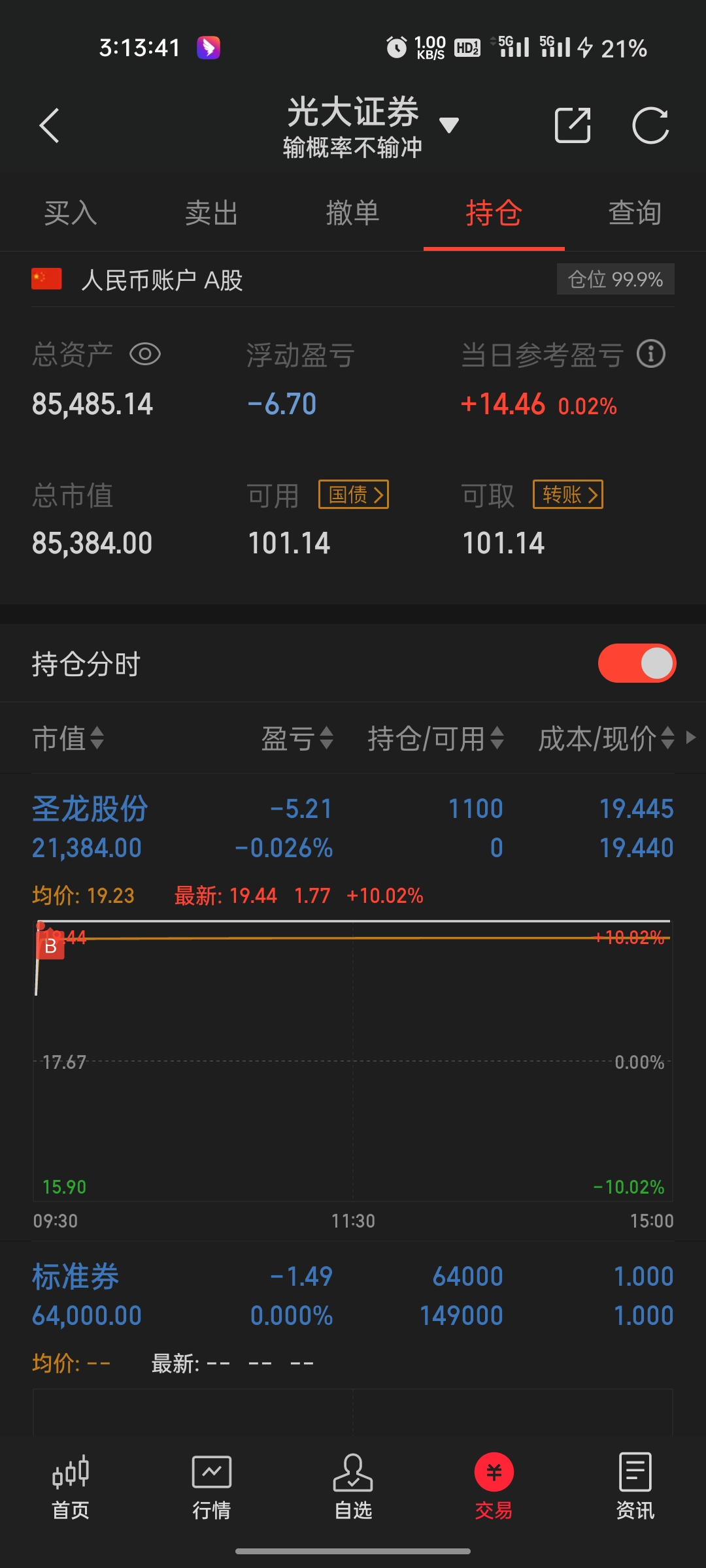Sort holdings by 市值

[69, 738]
